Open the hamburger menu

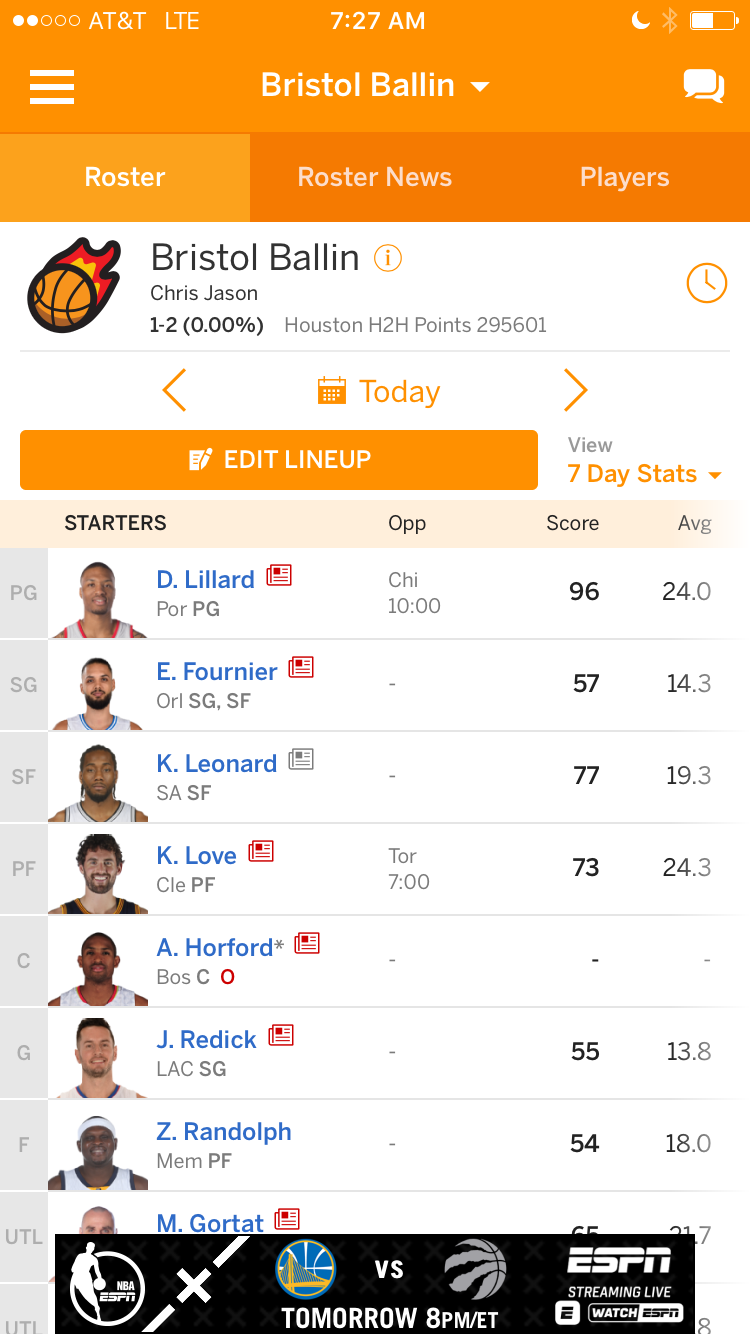[52, 86]
